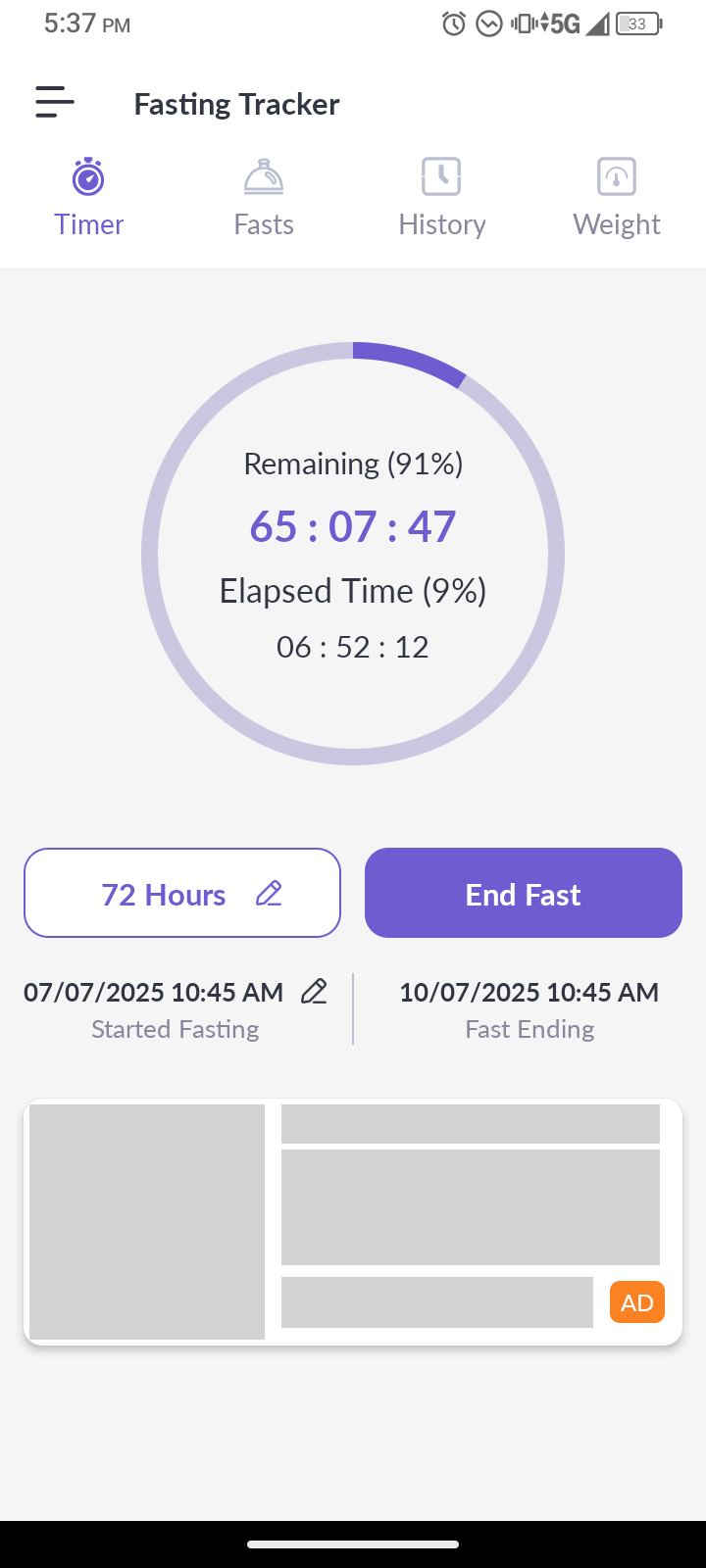Tap the End Fast button

pos(524,893)
